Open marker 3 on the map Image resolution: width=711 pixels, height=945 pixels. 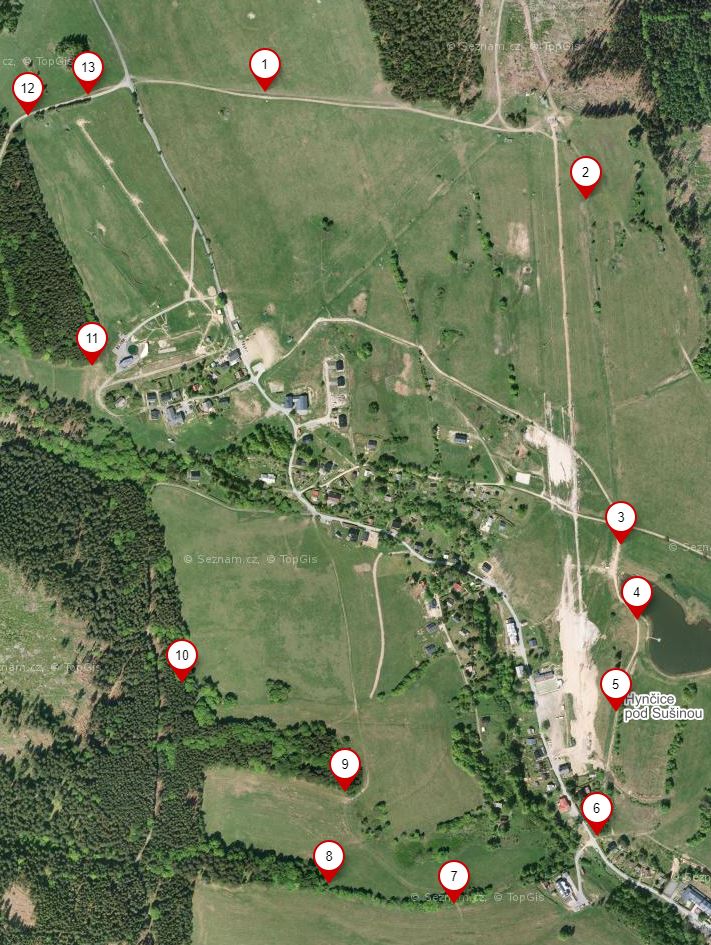620,519
